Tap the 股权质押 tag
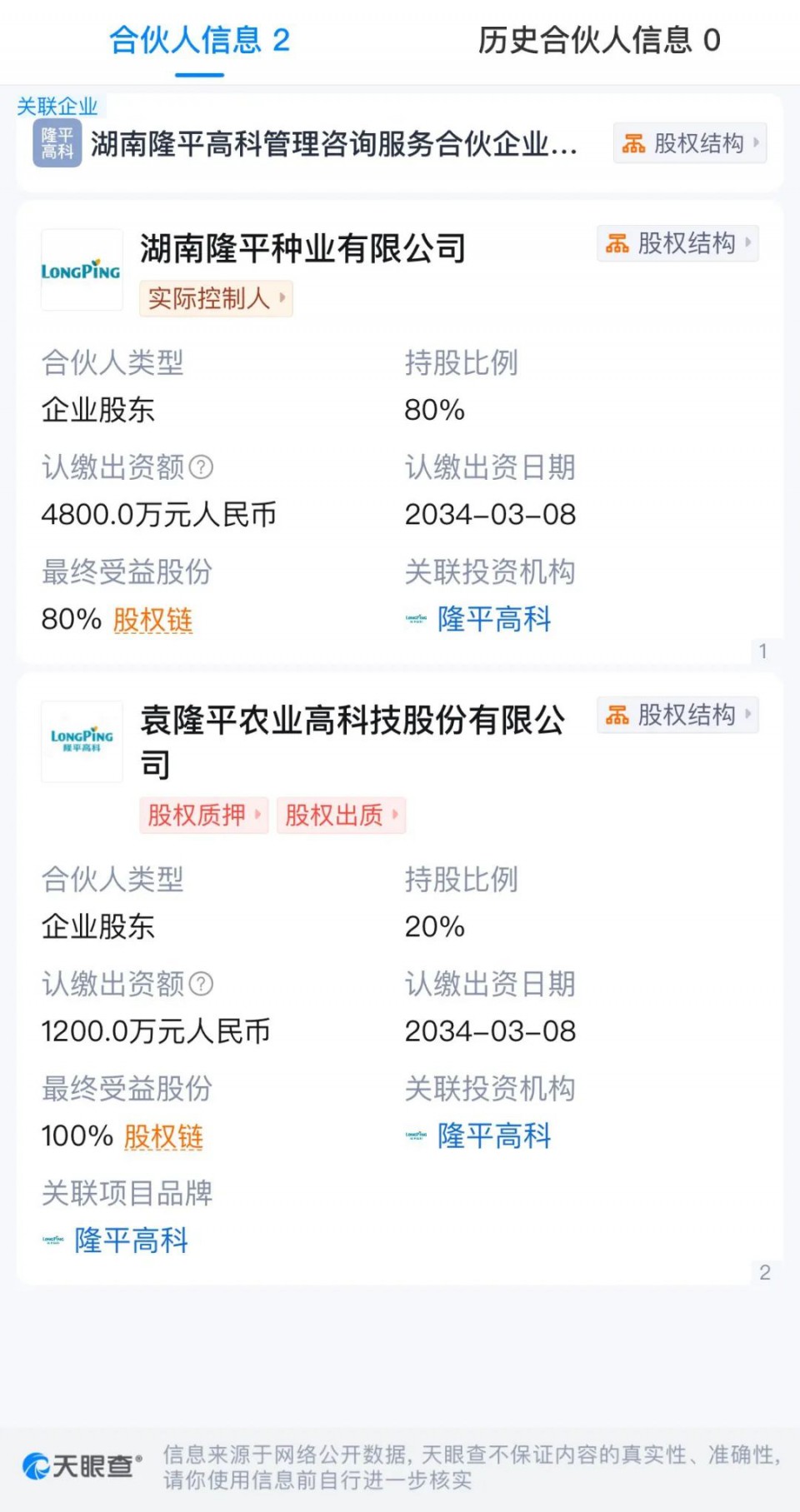Viewport: 800px width, 1512px height. click(x=203, y=815)
